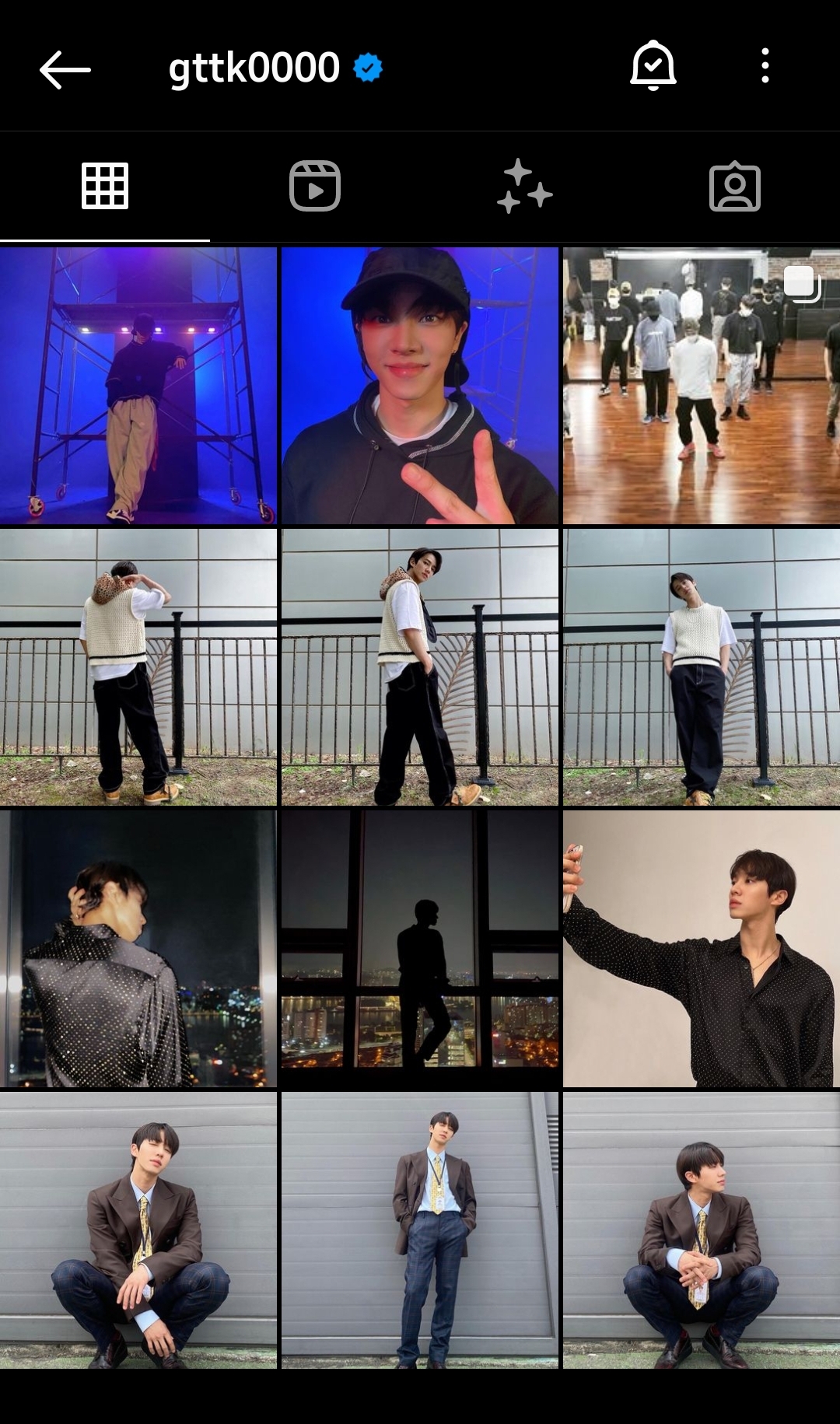Open the blue scaffolding photo post

(x=138, y=386)
